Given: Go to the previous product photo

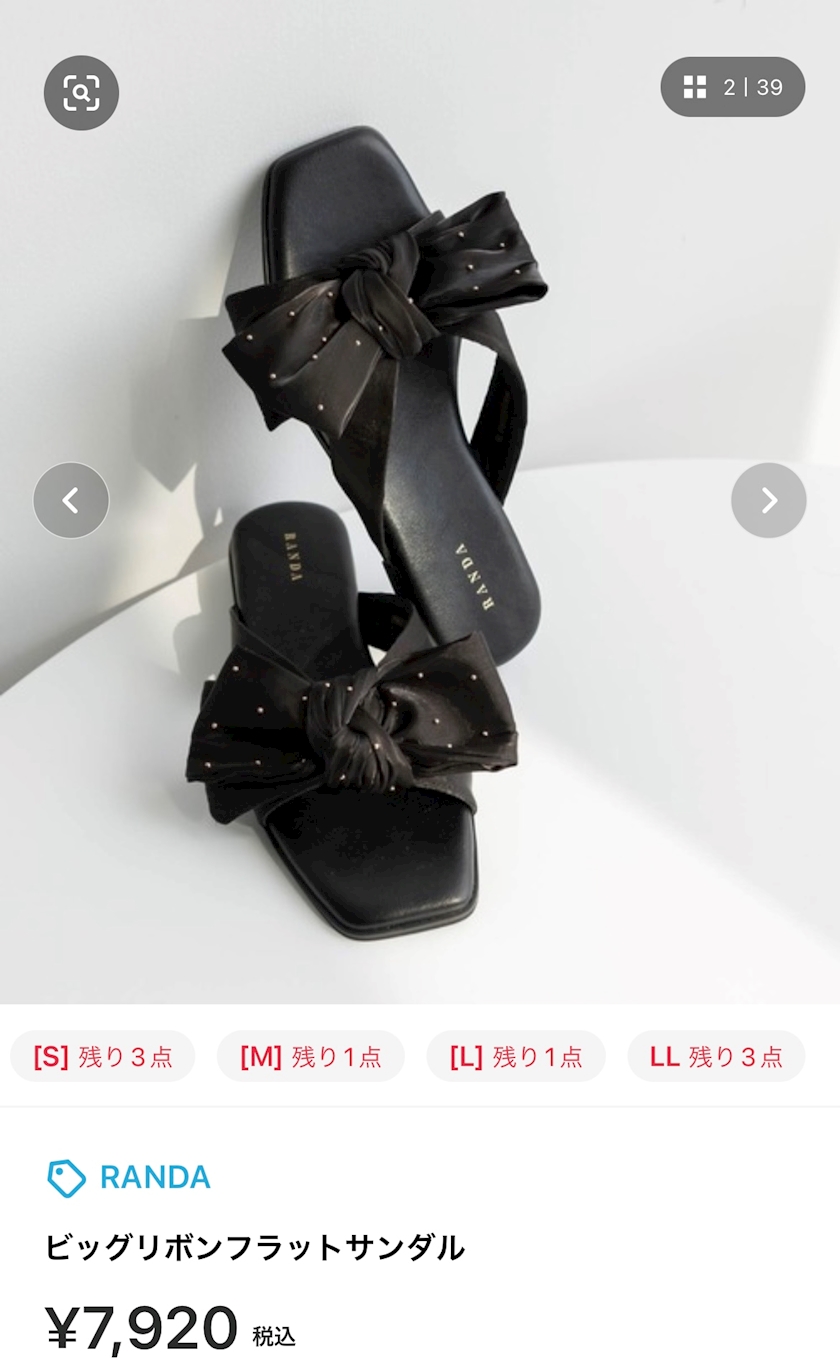Looking at the screenshot, I should [x=71, y=500].
